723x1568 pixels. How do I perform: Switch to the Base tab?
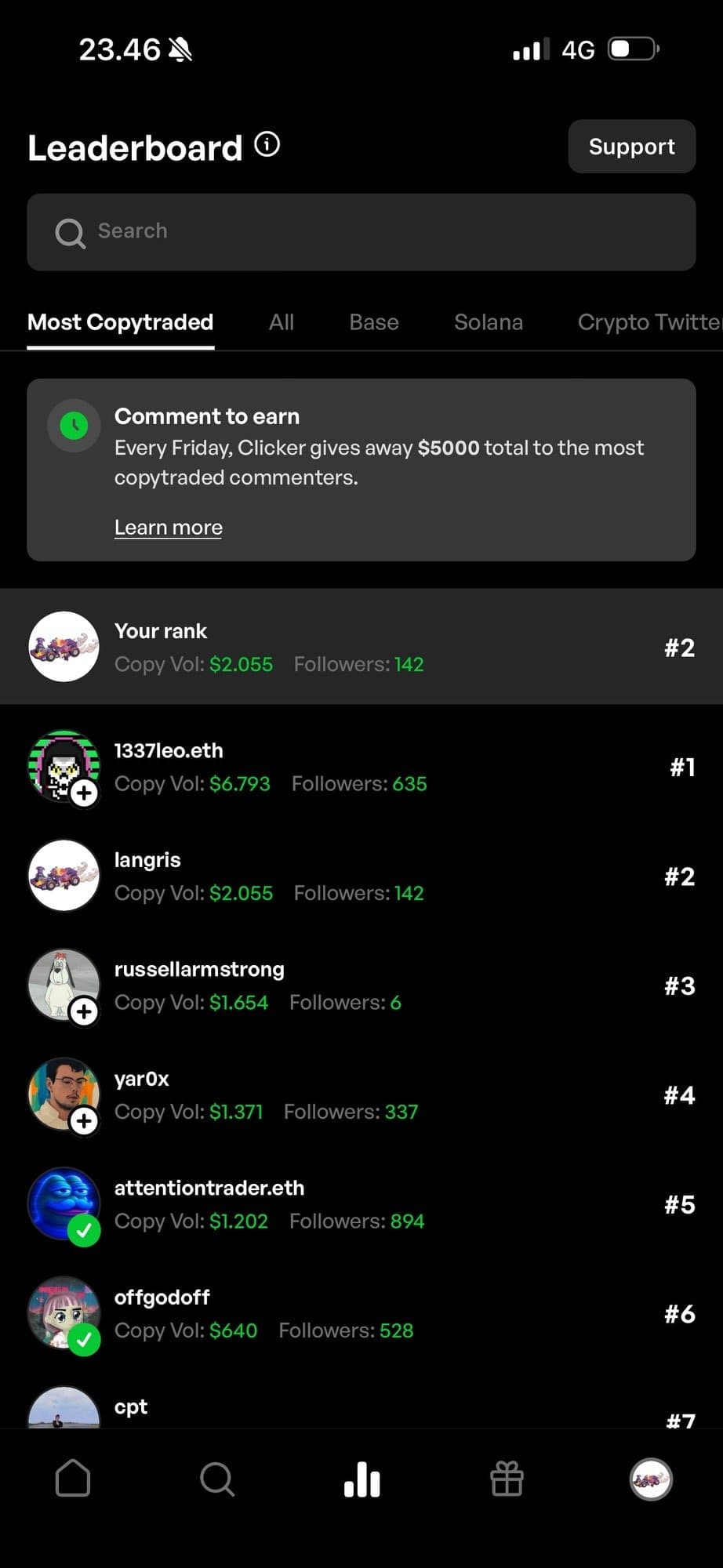(x=373, y=322)
